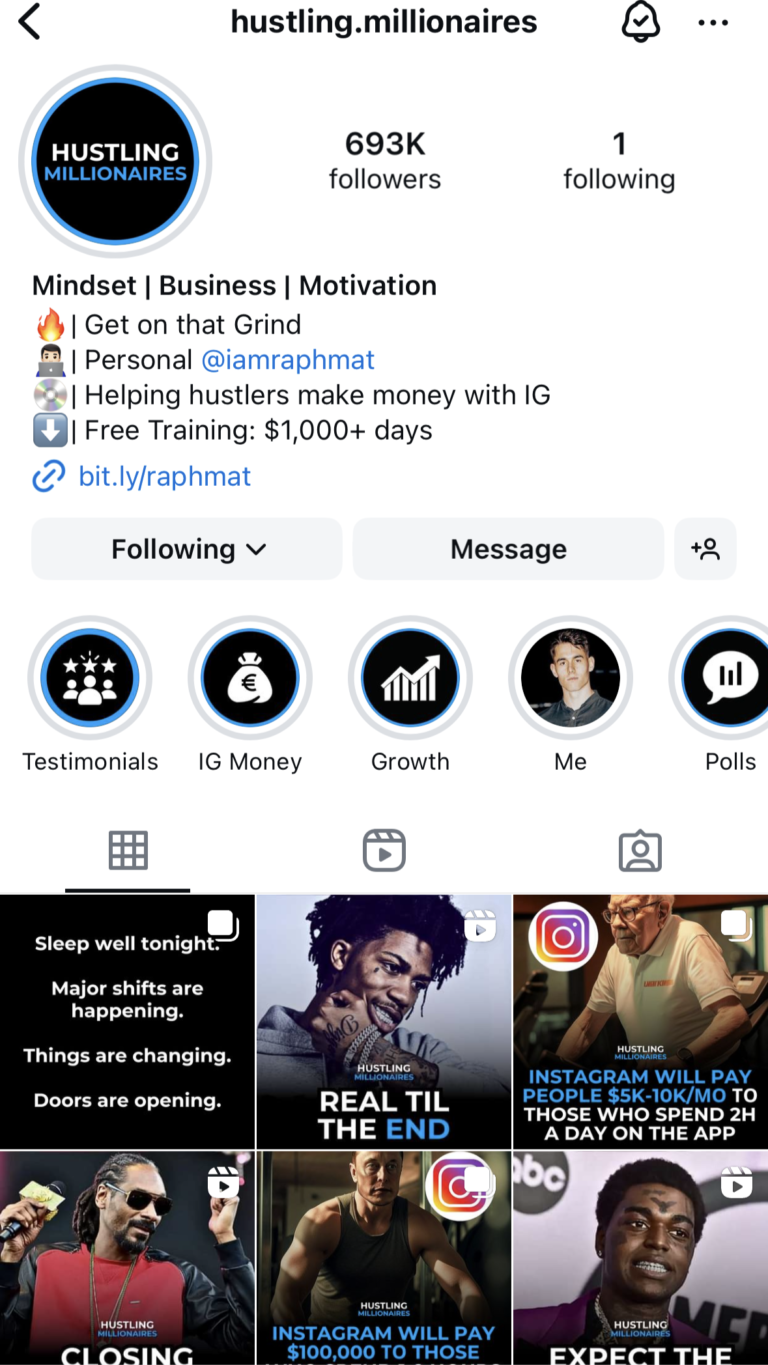Open the Growth story highlight
The height and width of the screenshot is (1365, 768).
[x=410, y=678]
